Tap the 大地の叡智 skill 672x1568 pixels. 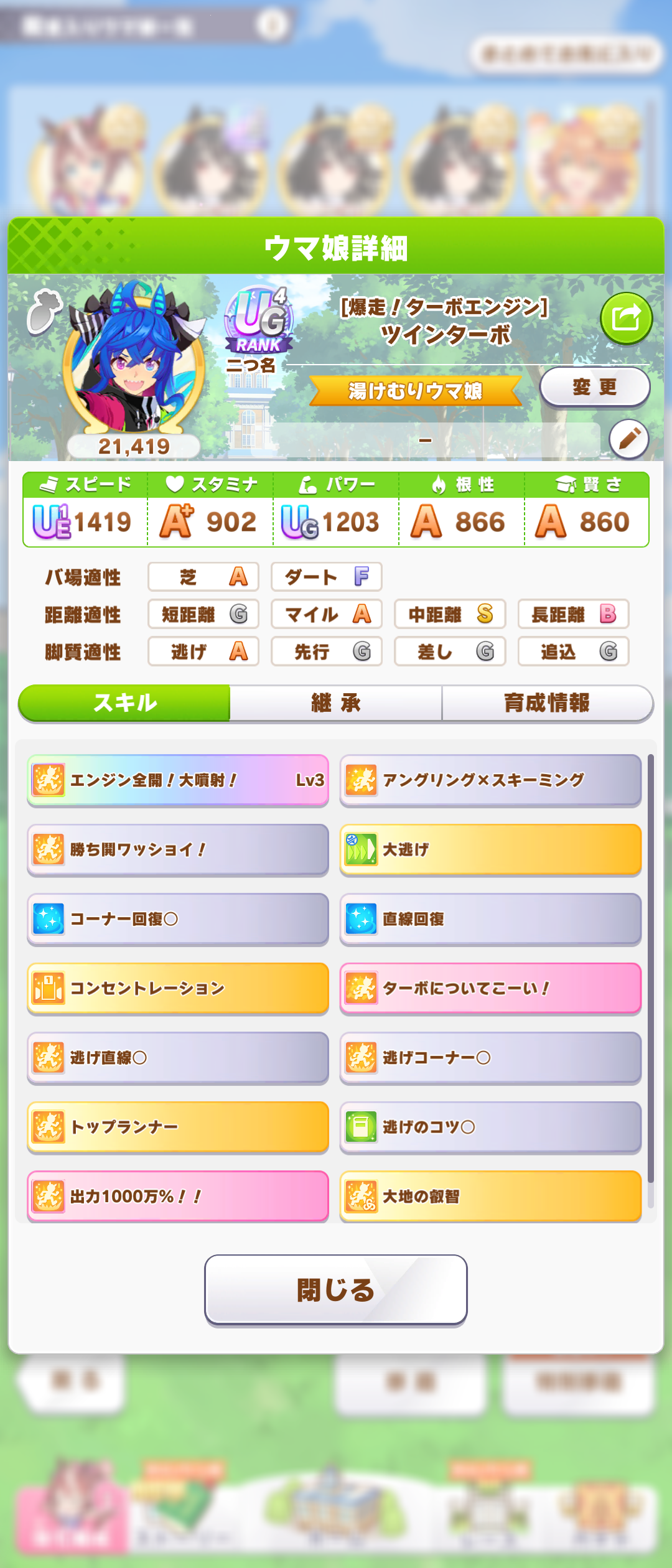(490, 1196)
